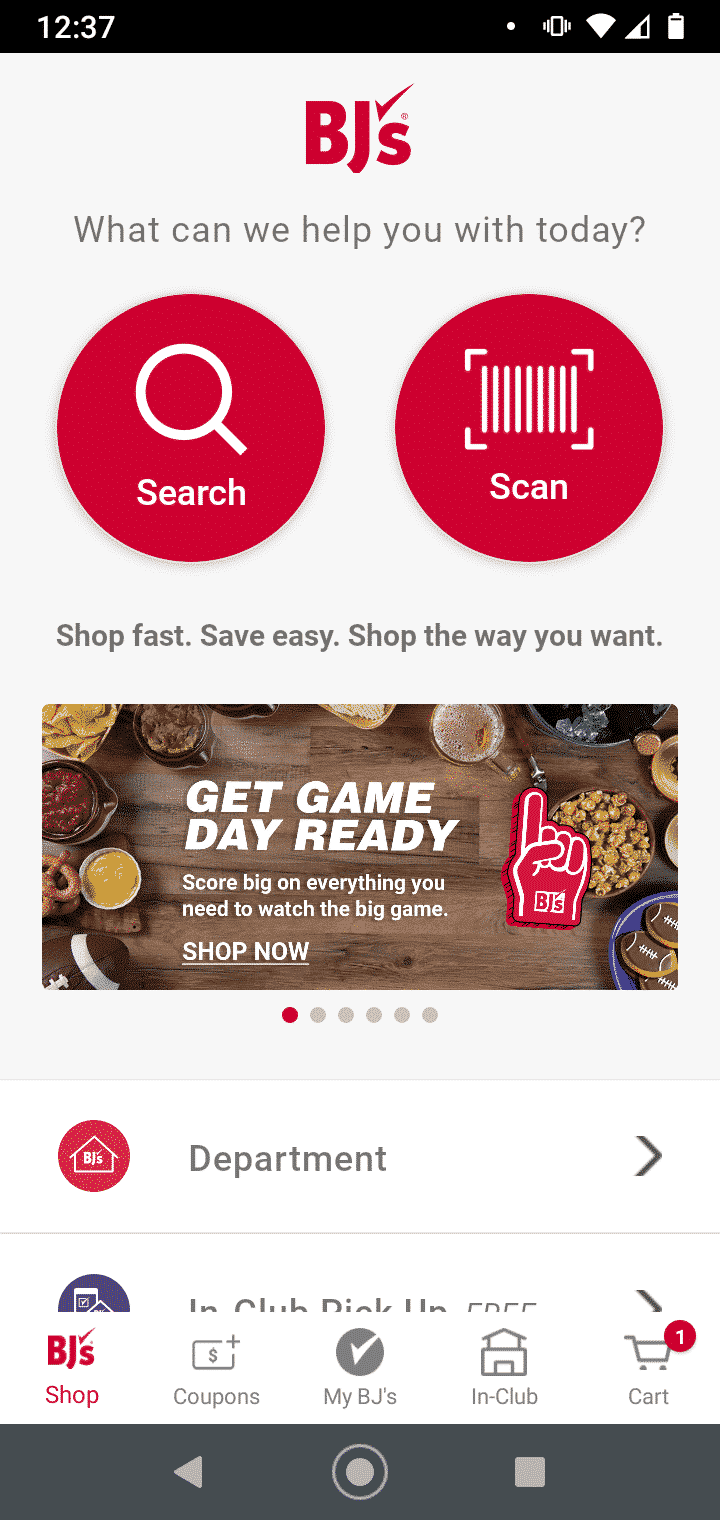Jump to the second banner page dot
Viewport: 720px width, 1520px height.
click(x=318, y=1015)
